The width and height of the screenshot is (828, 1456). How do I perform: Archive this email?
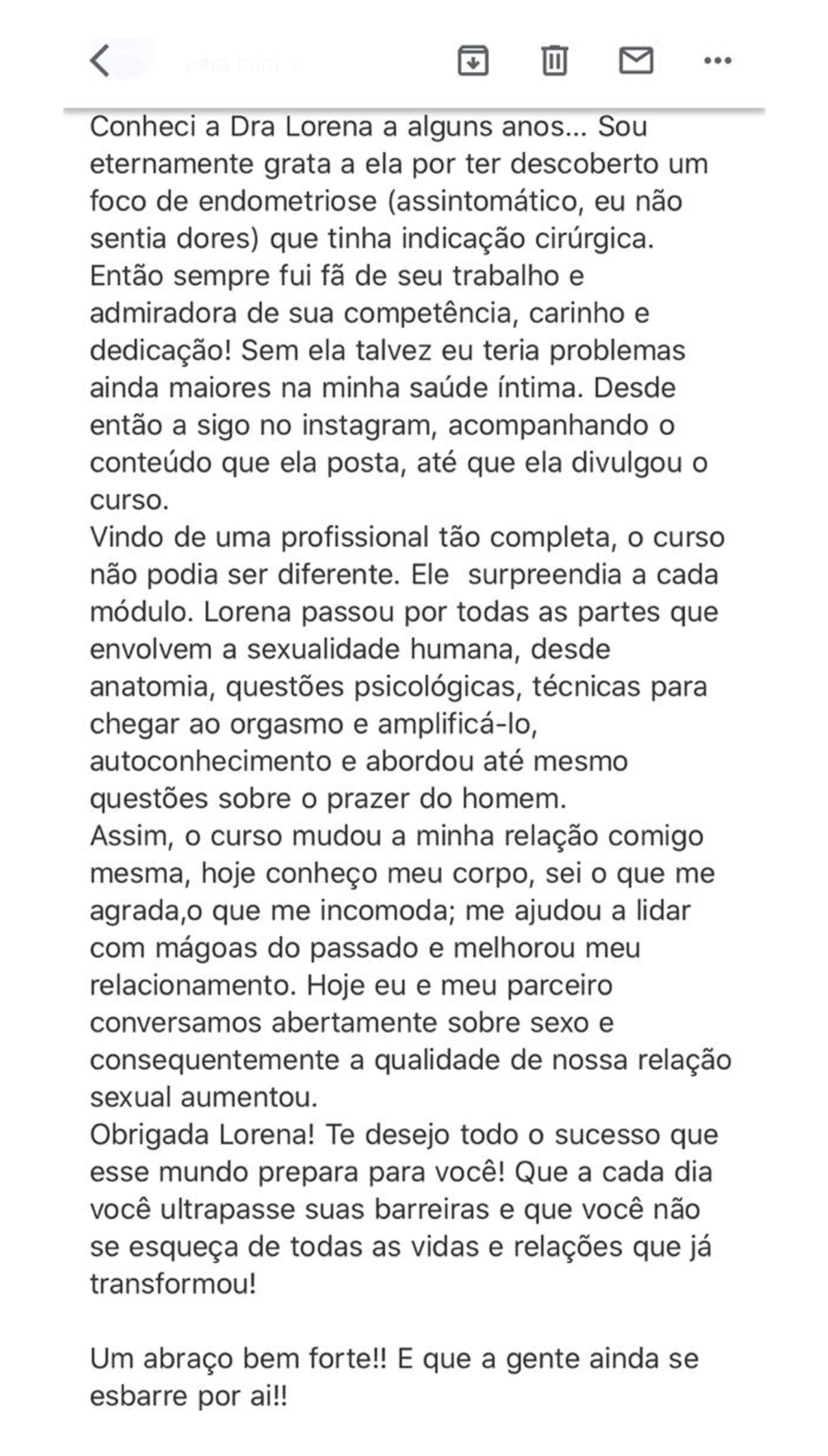point(473,60)
